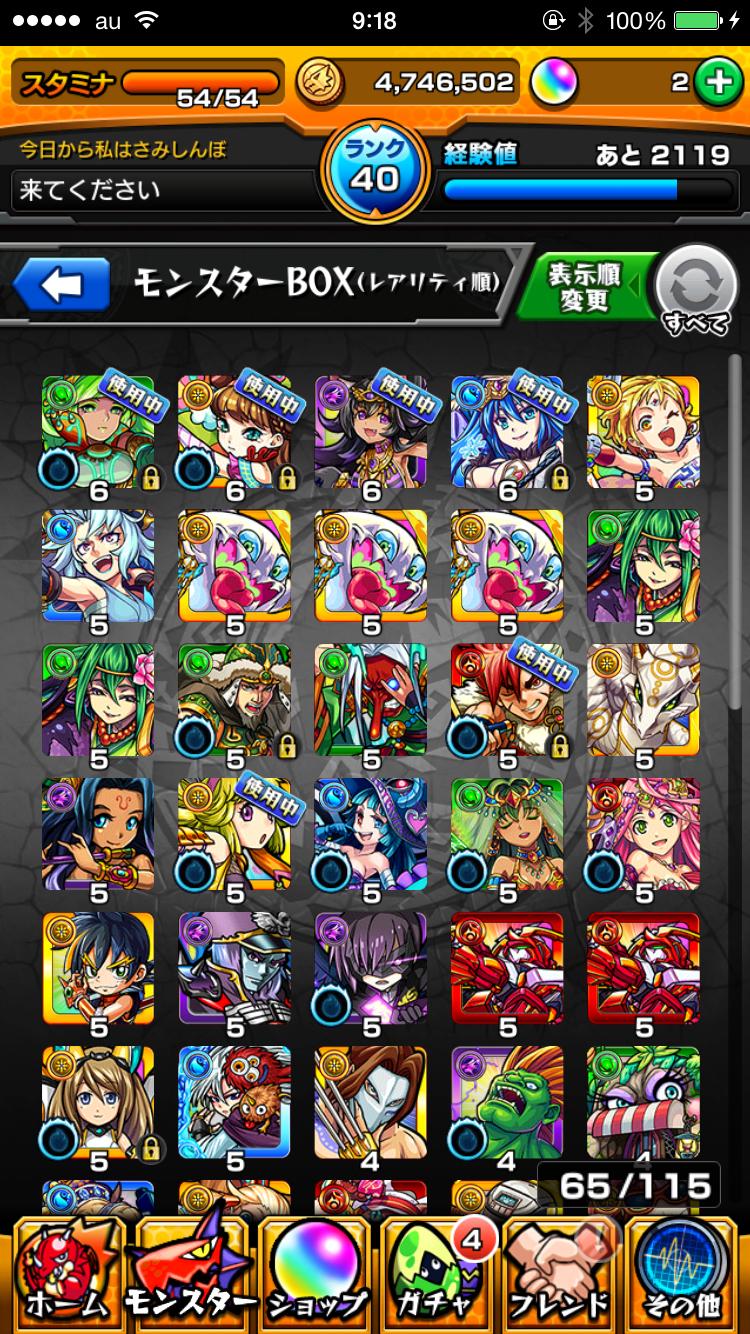Image resolution: width=750 pixels, height=1334 pixels.
Task: Open the white dragon monster tile
Action: pyautogui.click(x=643, y=700)
